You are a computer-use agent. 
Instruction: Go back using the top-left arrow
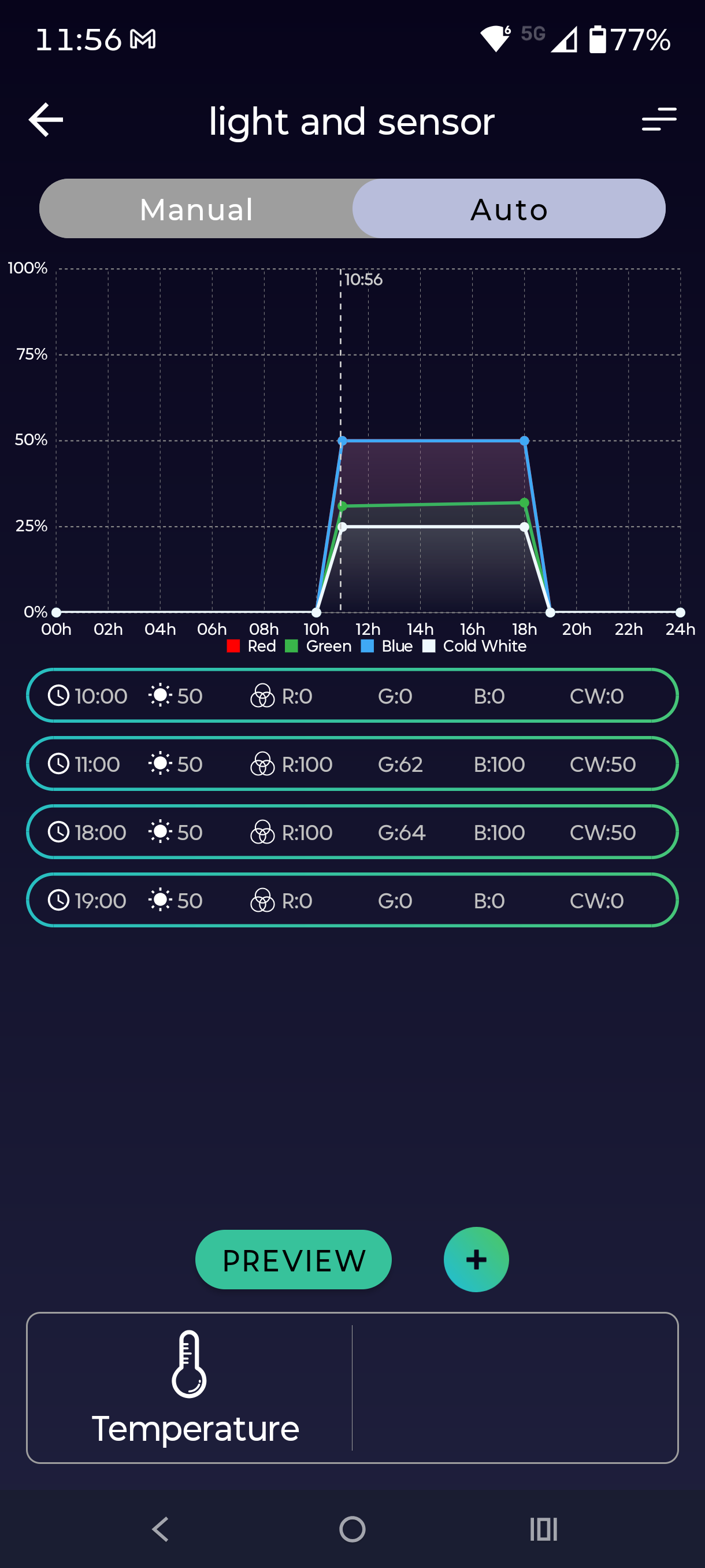click(x=46, y=120)
